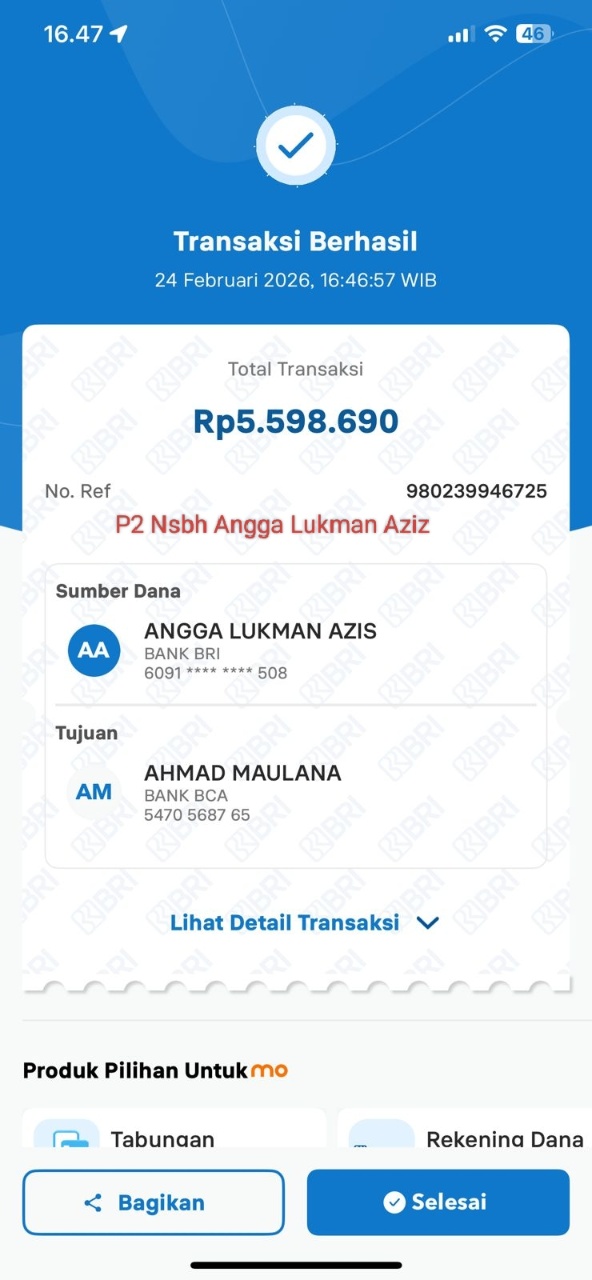Open the Rekening Dana product card

[464, 1128]
